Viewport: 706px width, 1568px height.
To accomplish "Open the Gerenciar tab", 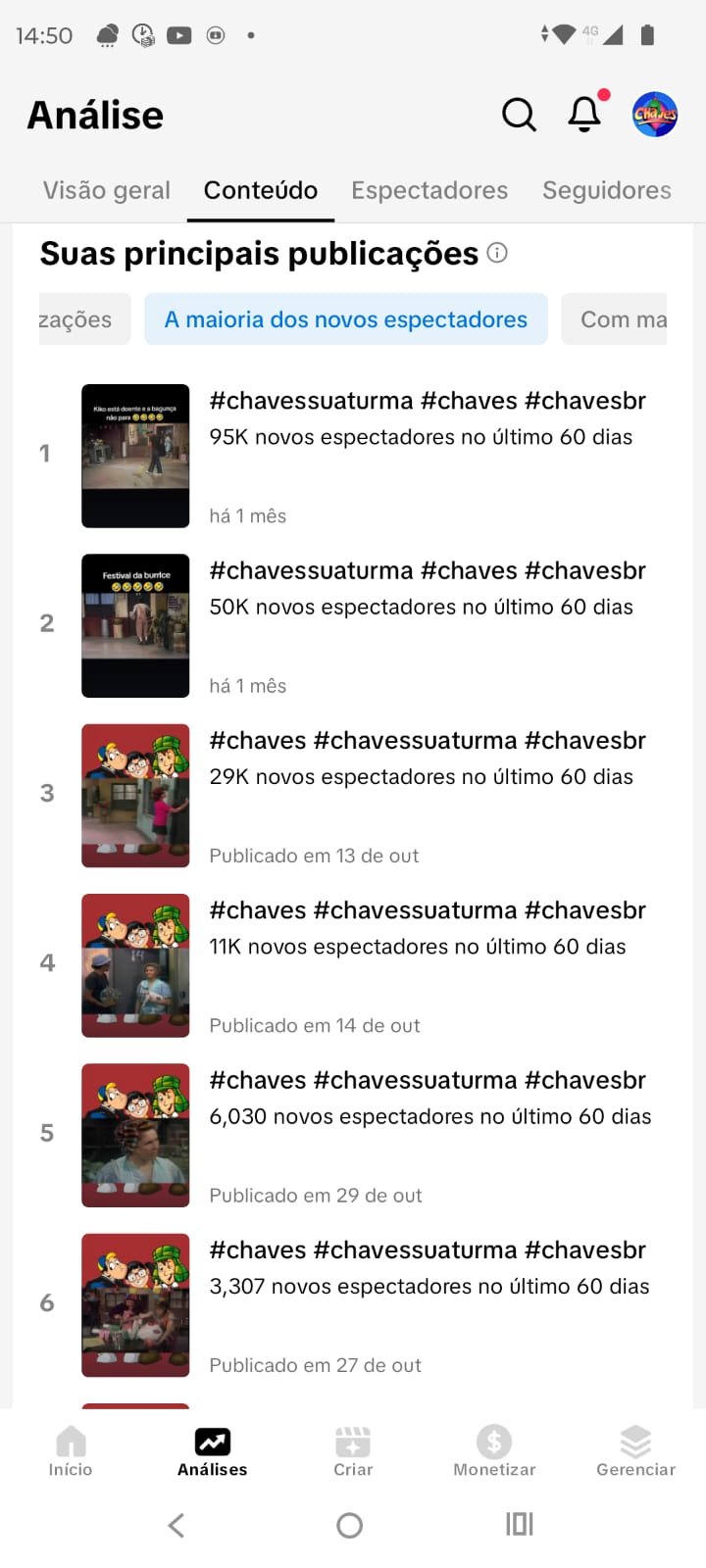I will tap(635, 1451).
